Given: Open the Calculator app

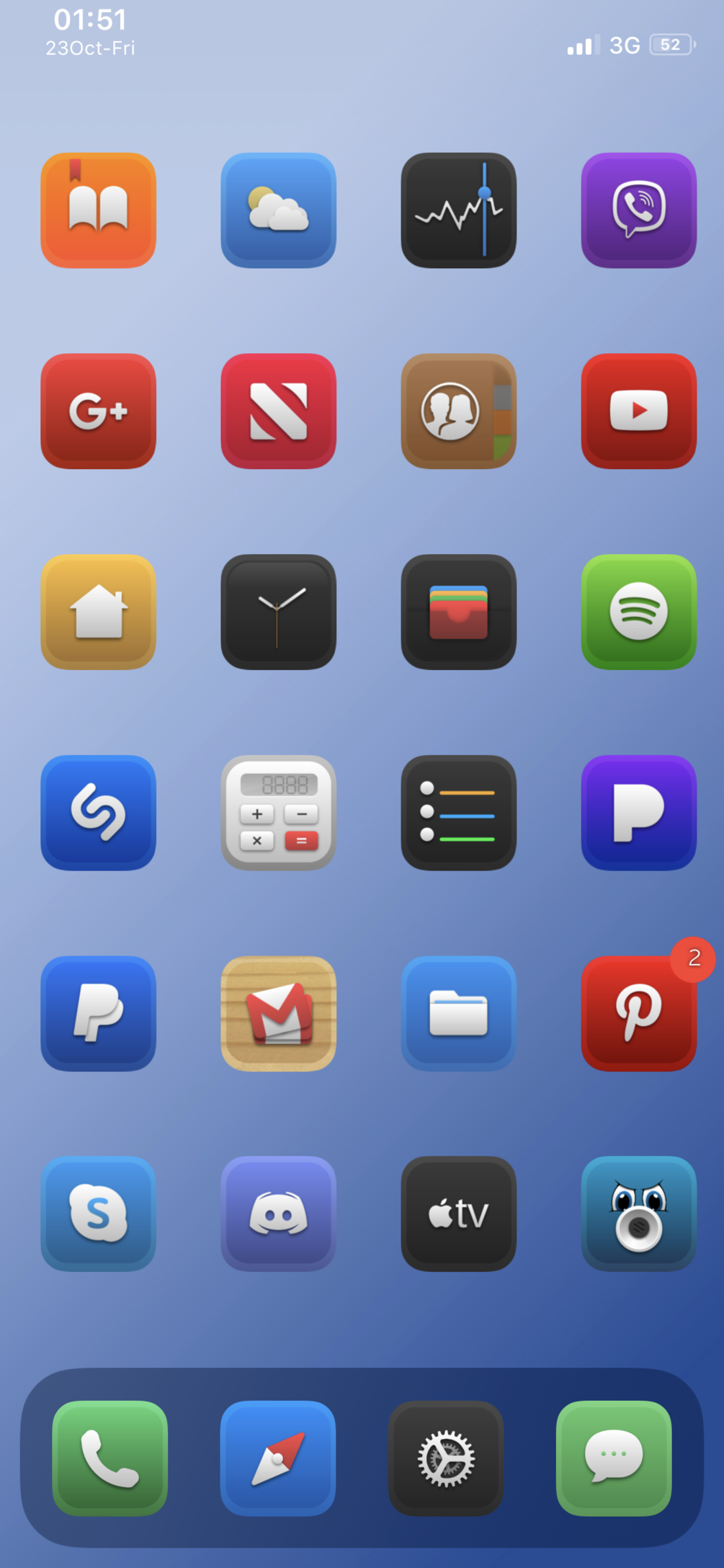Looking at the screenshot, I should pos(278,812).
